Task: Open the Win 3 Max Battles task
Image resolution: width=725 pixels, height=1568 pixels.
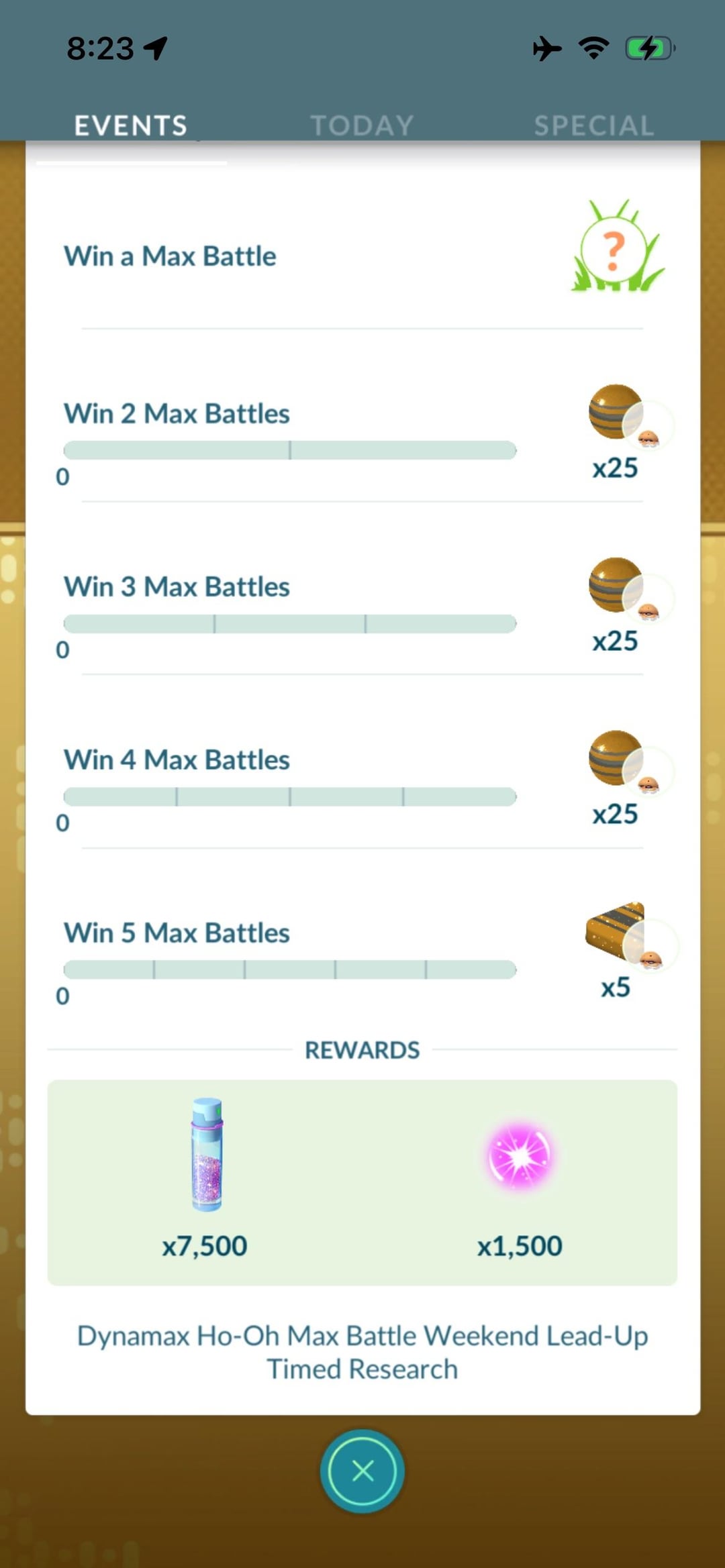Action: pos(177,587)
